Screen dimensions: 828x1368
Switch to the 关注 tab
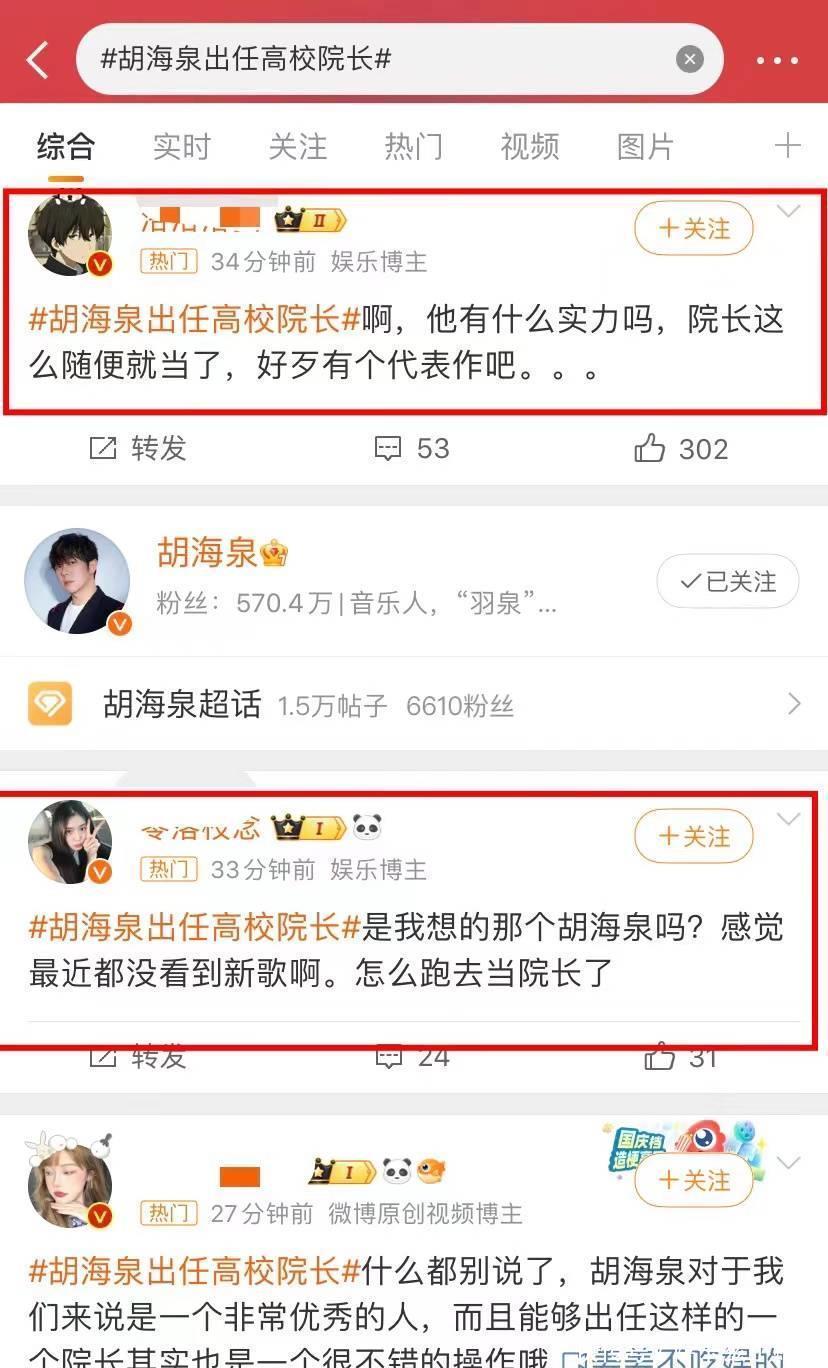(x=297, y=147)
